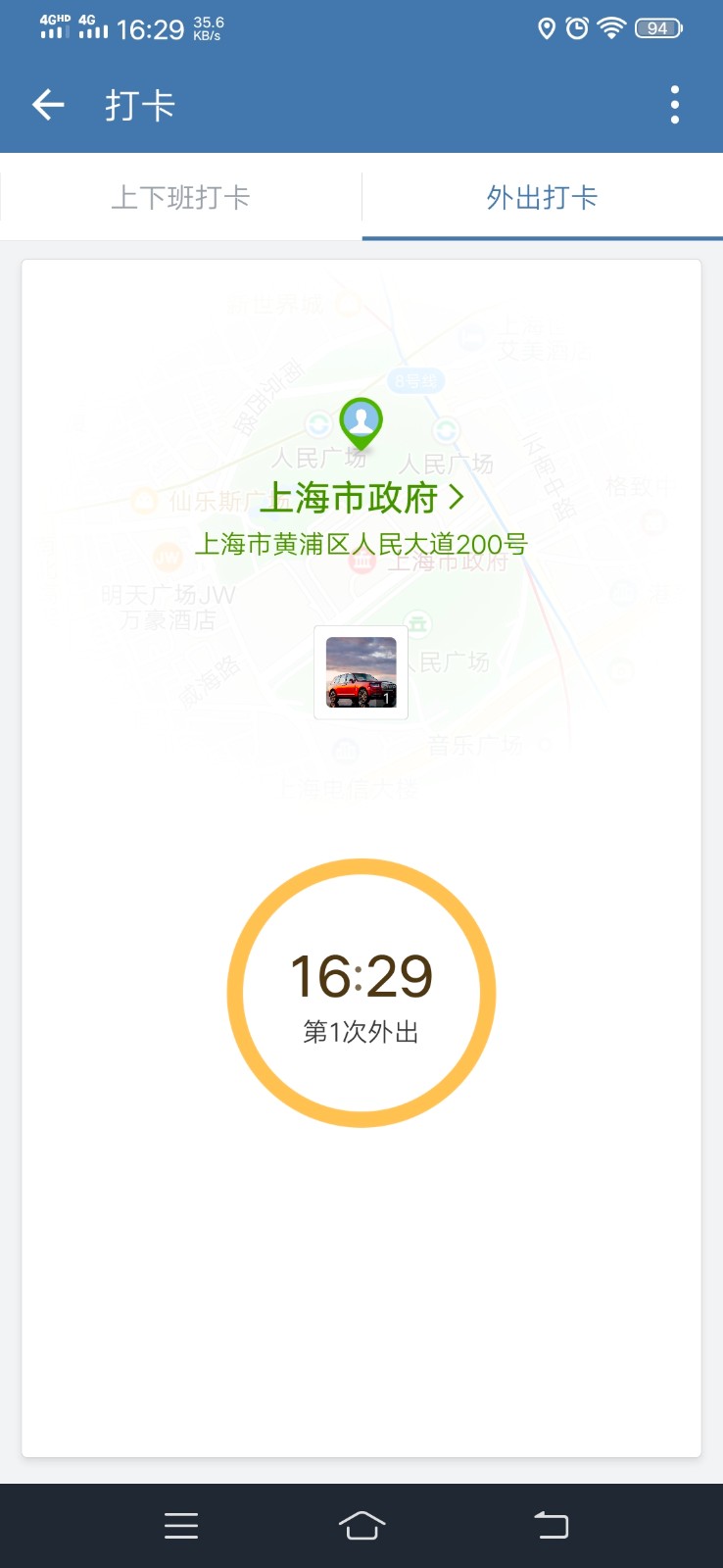723x1568 pixels.
Task: Open recent apps from the navigation bar
Action: click(x=181, y=1526)
